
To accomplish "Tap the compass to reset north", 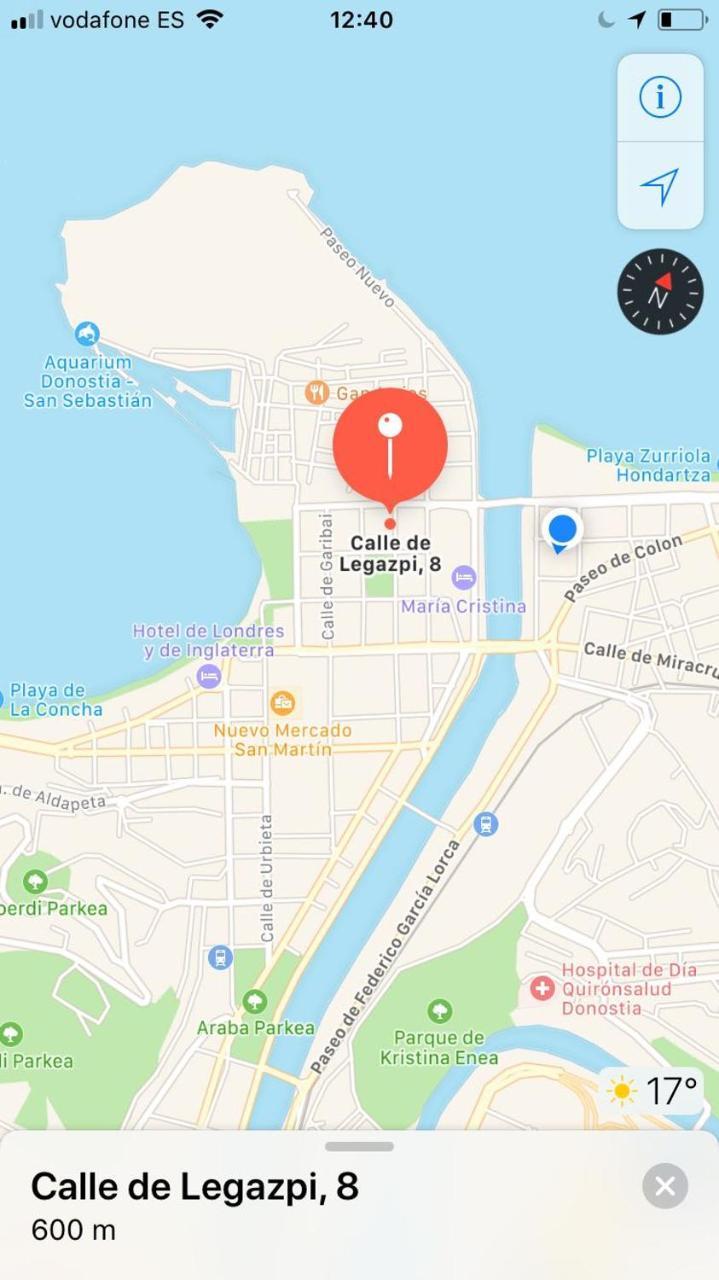I will click(x=660, y=292).
